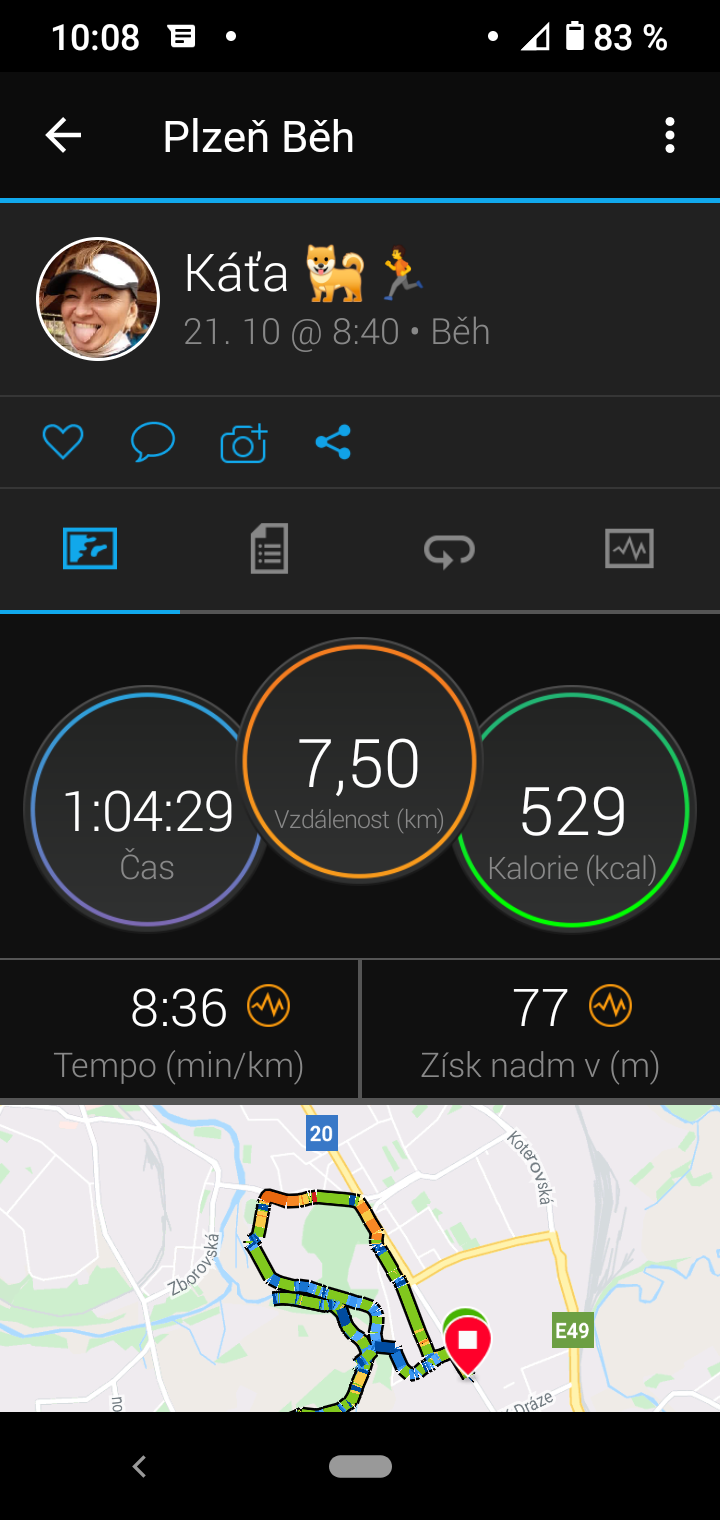Viewport: 720px width, 1520px height.
Task: Add a photo with the camera icon
Action: [244, 443]
